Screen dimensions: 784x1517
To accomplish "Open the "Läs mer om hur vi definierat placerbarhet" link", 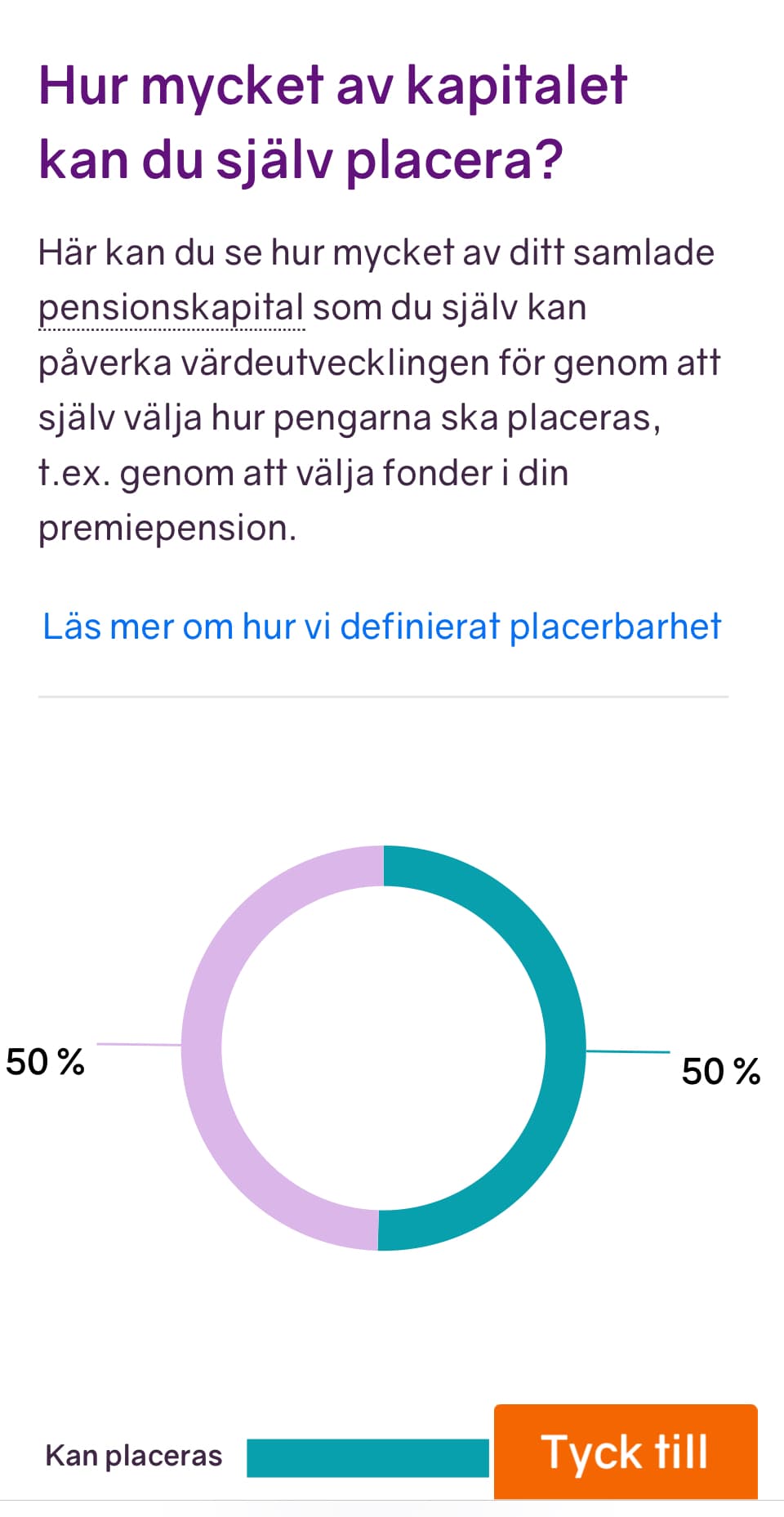I will click(x=382, y=627).
